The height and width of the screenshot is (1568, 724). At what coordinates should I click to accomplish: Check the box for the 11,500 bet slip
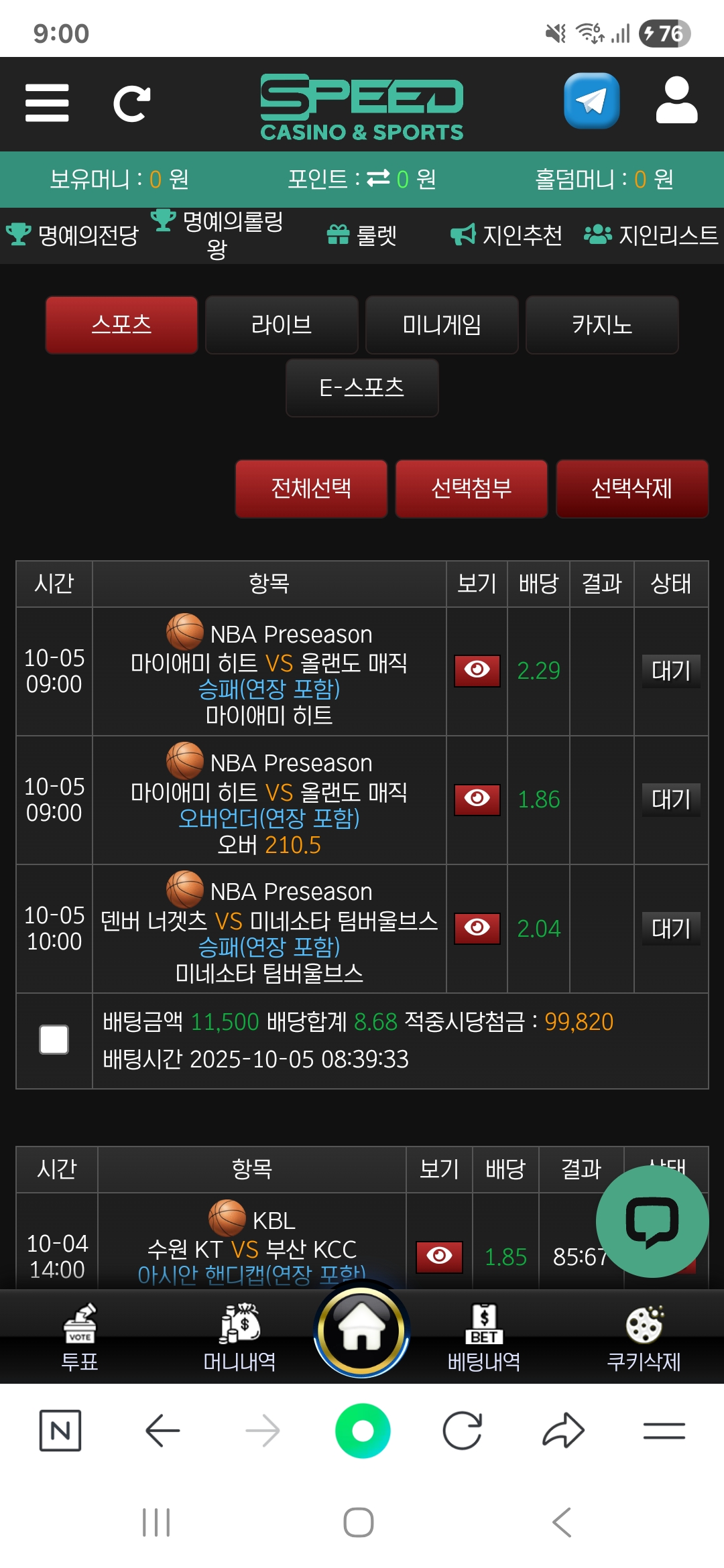[x=54, y=1040]
